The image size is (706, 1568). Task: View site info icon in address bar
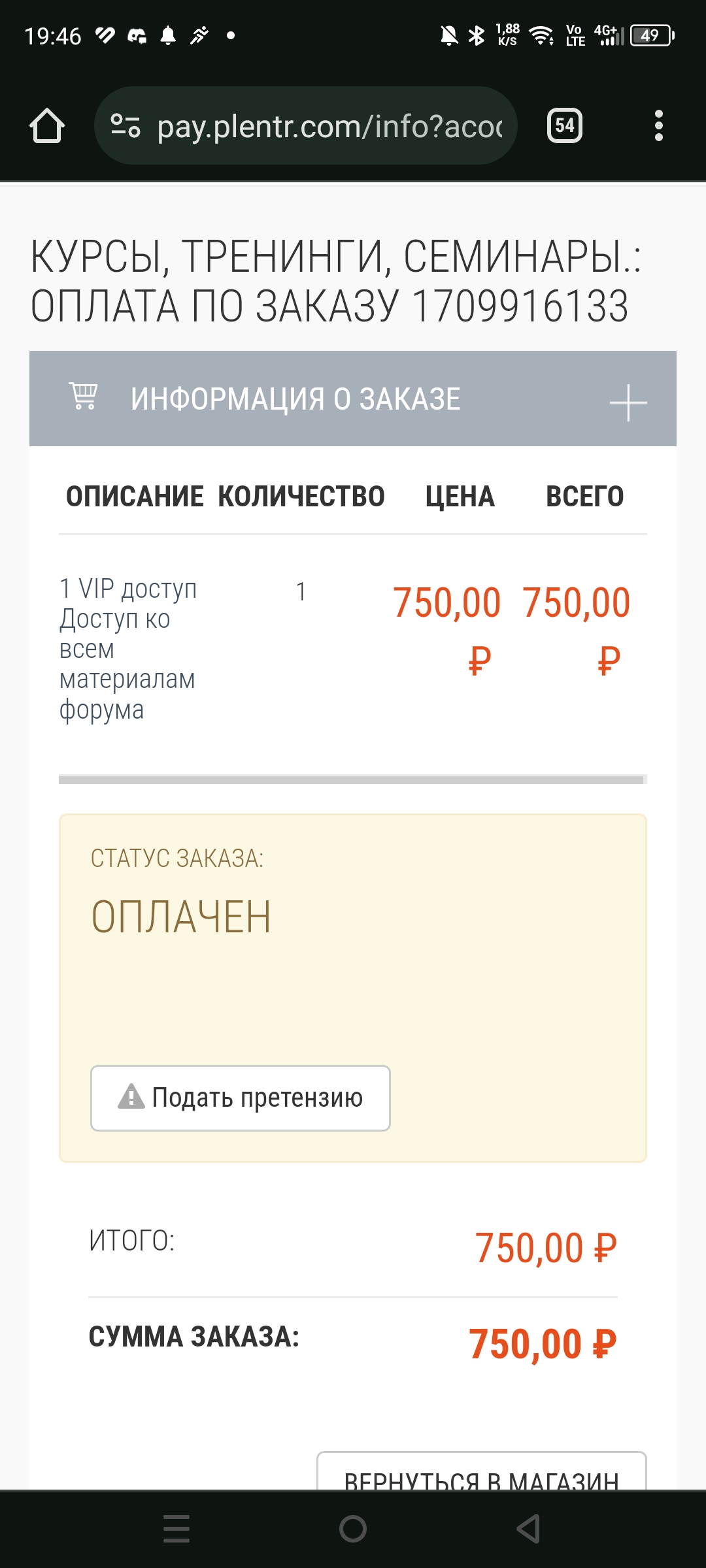coord(126,125)
